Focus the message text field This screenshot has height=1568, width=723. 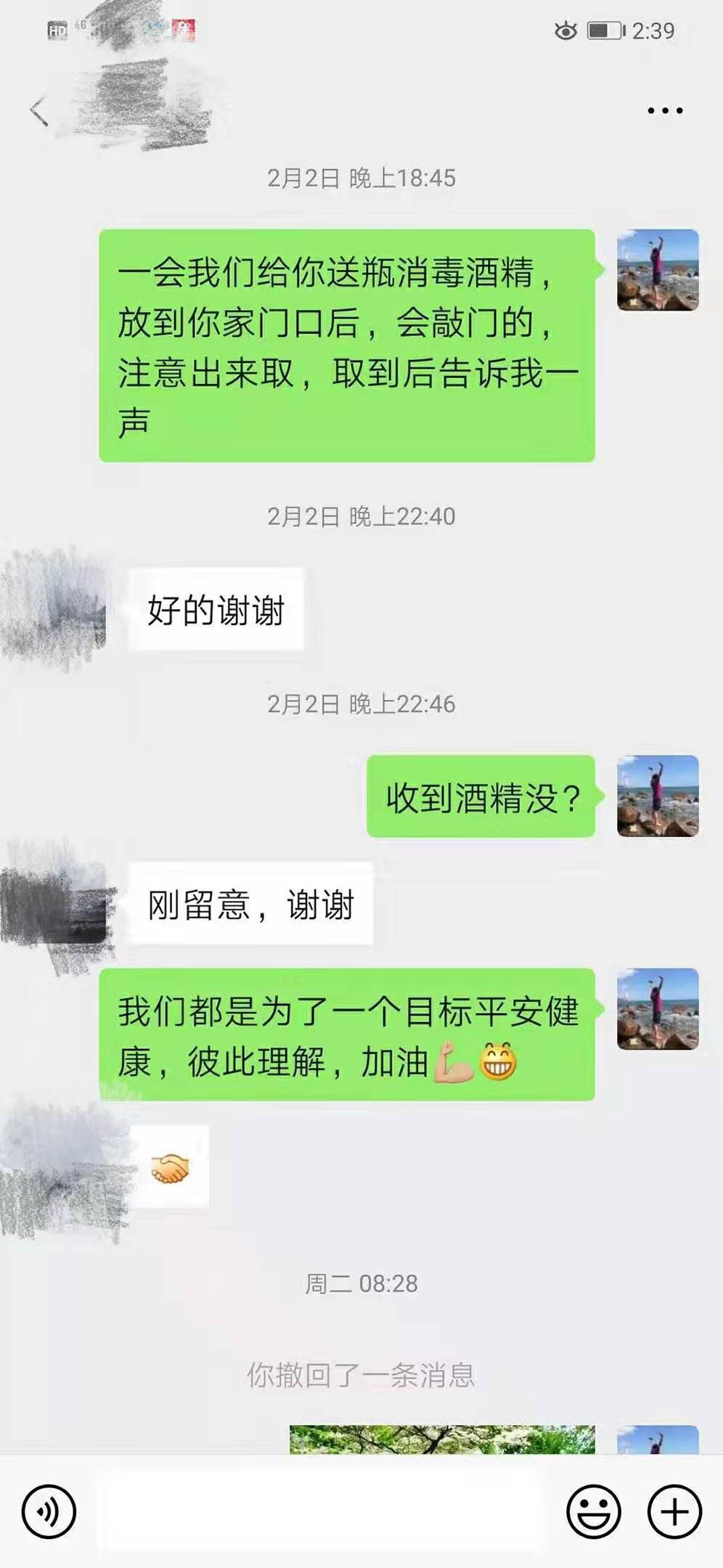319,1511
